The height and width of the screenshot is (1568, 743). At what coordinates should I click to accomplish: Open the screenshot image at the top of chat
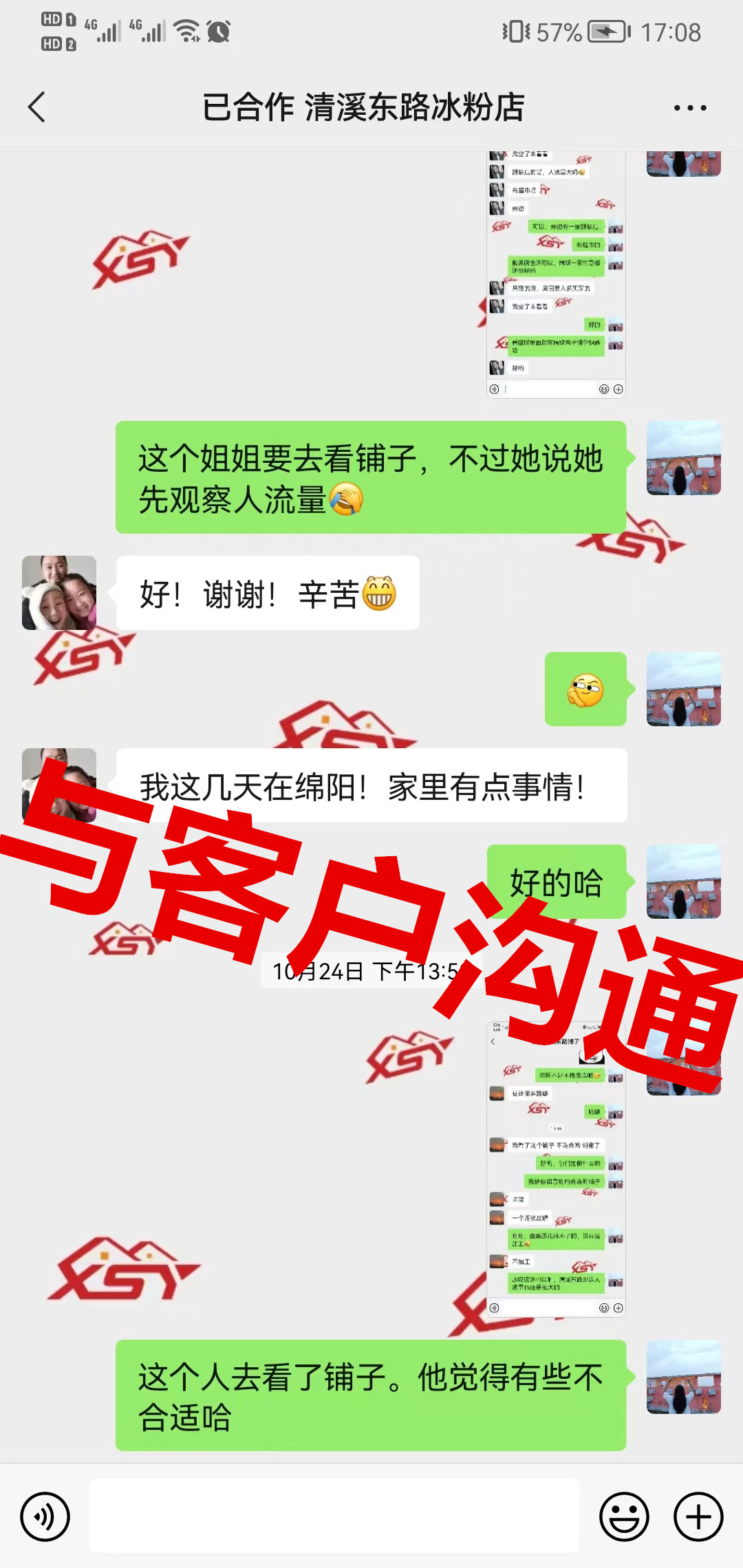coord(556,274)
